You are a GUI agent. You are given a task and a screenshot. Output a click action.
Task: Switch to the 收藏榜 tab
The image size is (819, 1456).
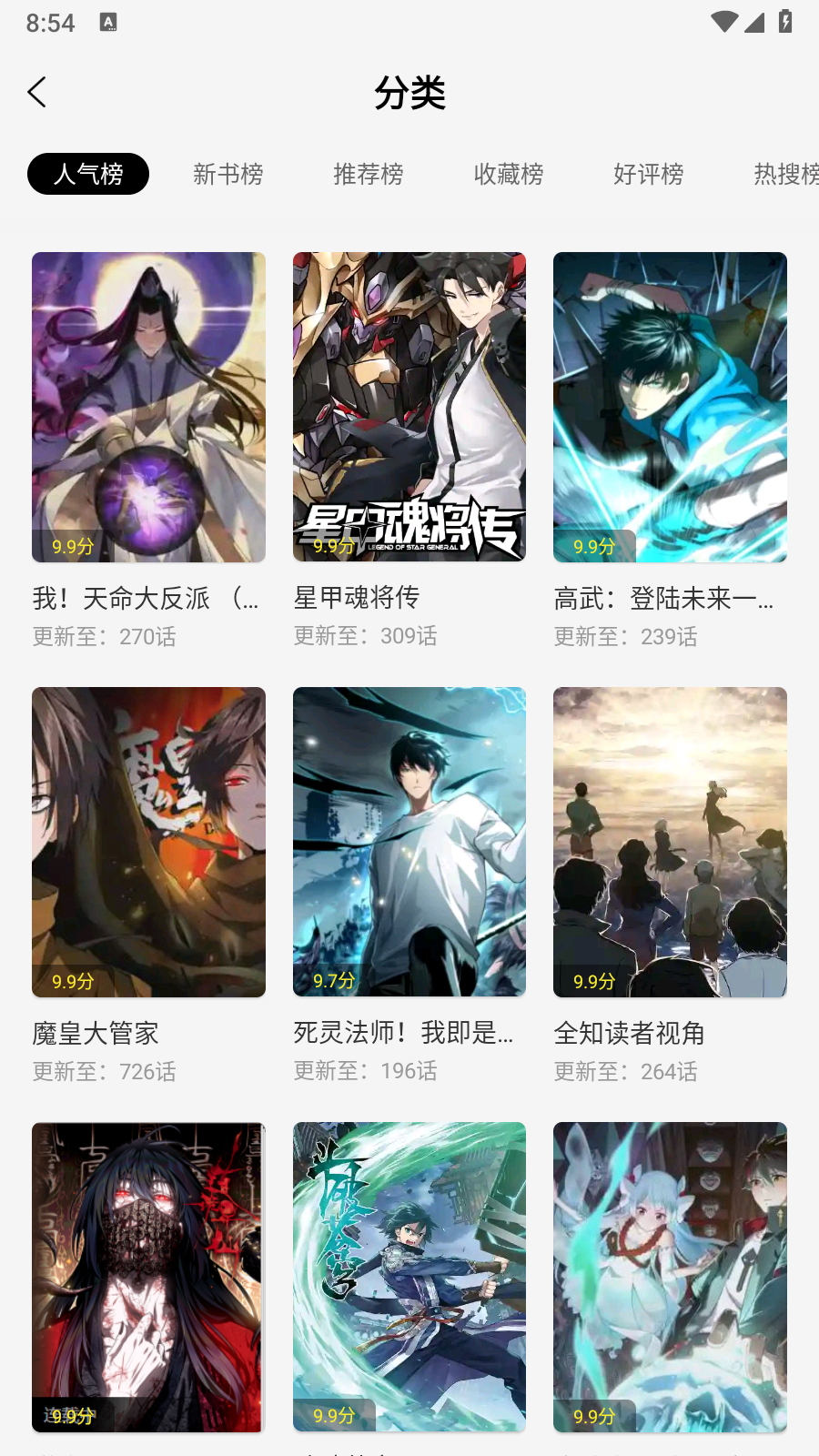tap(509, 174)
